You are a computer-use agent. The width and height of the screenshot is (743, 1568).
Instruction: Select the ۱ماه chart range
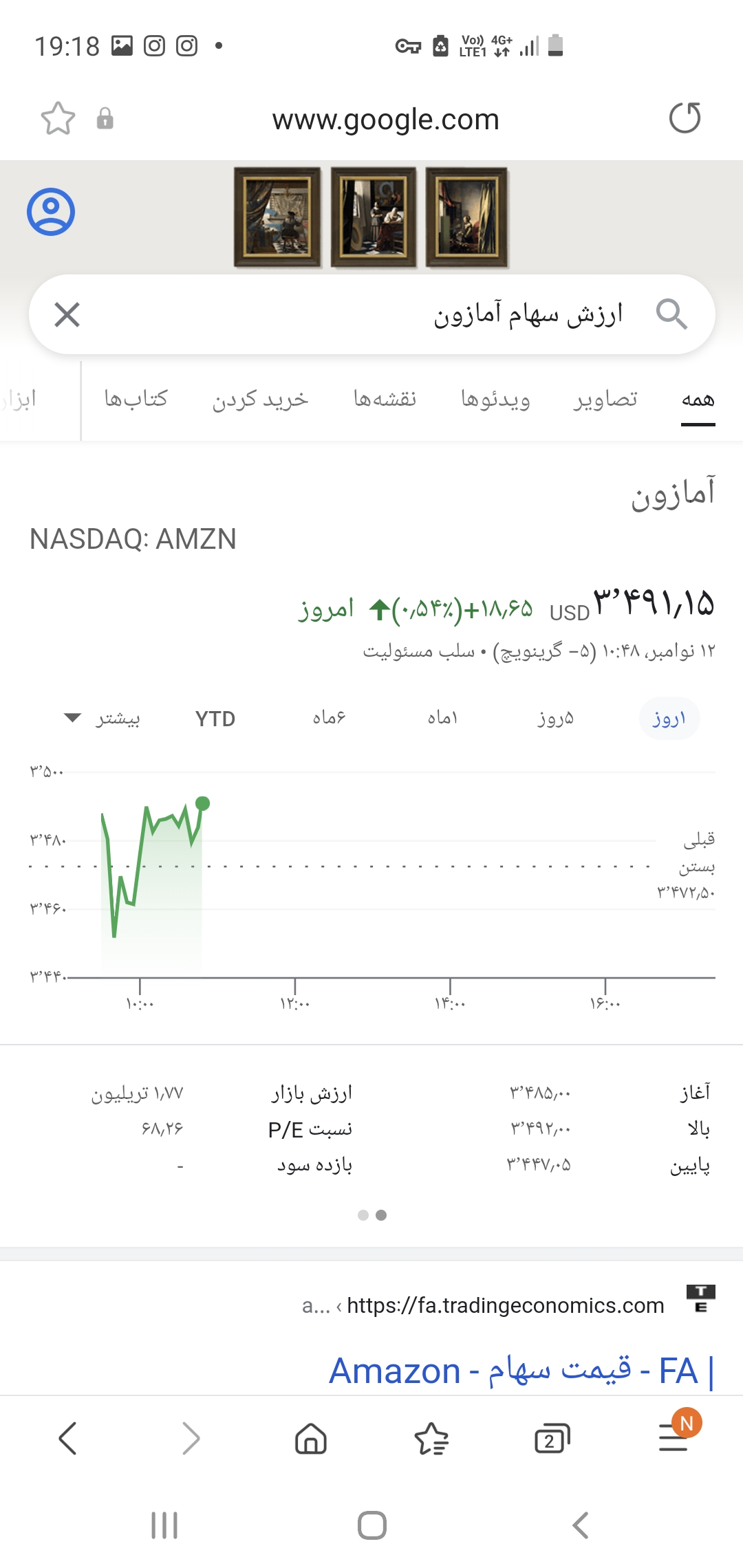tap(442, 719)
